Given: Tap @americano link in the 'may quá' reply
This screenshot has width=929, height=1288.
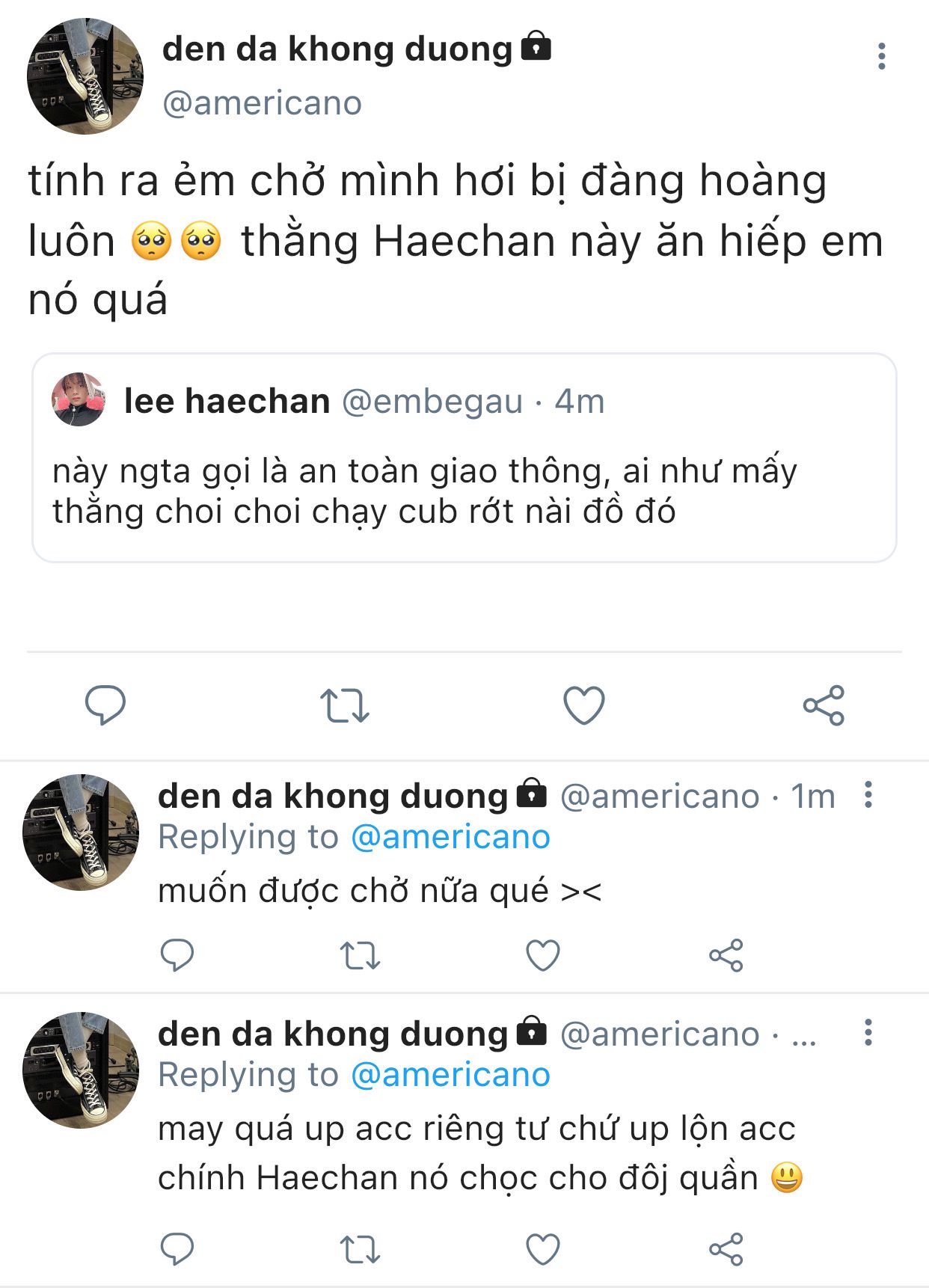Looking at the screenshot, I should pos(450,1075).
